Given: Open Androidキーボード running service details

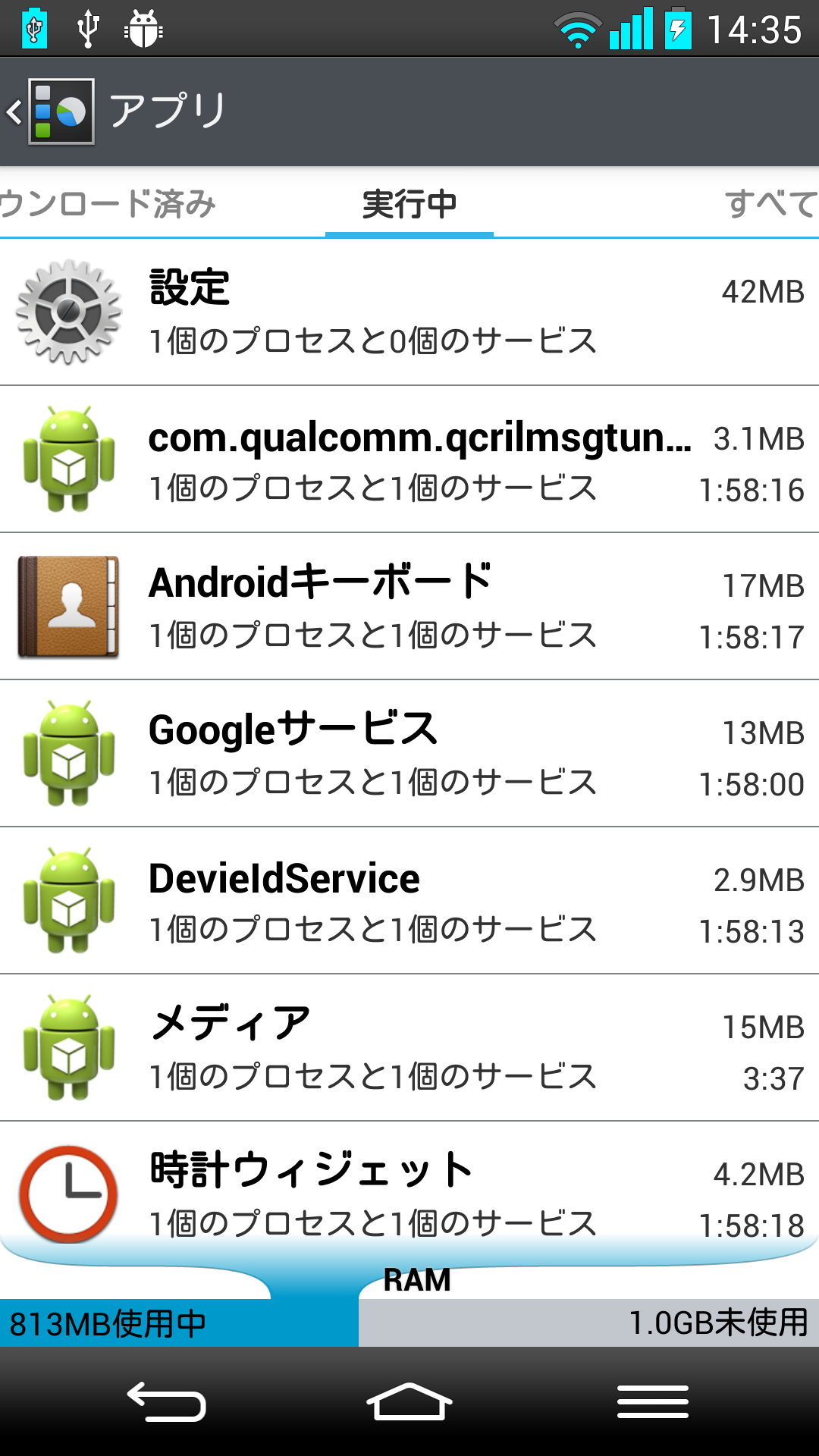Looking at the screenshot, I should click(409, 607).
